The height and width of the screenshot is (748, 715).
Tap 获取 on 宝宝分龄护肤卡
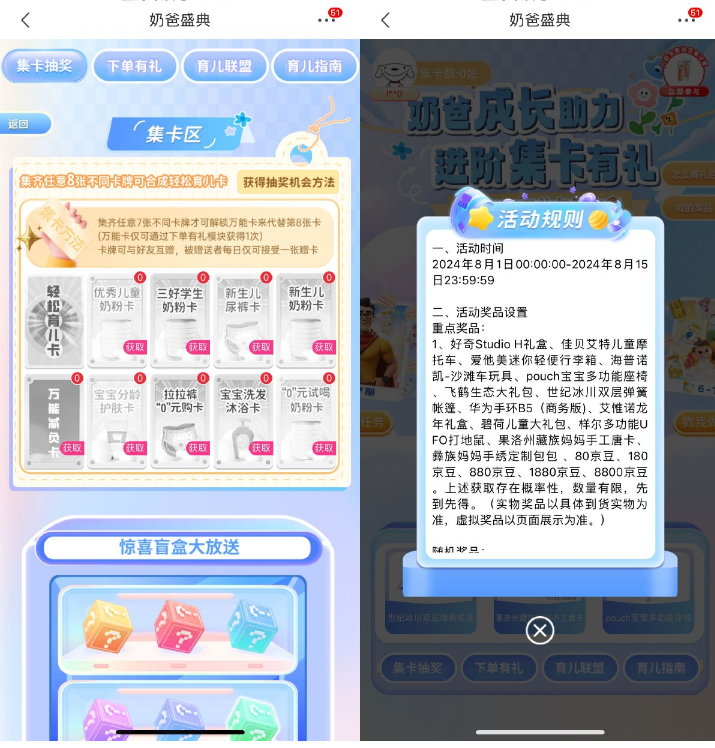135,448
